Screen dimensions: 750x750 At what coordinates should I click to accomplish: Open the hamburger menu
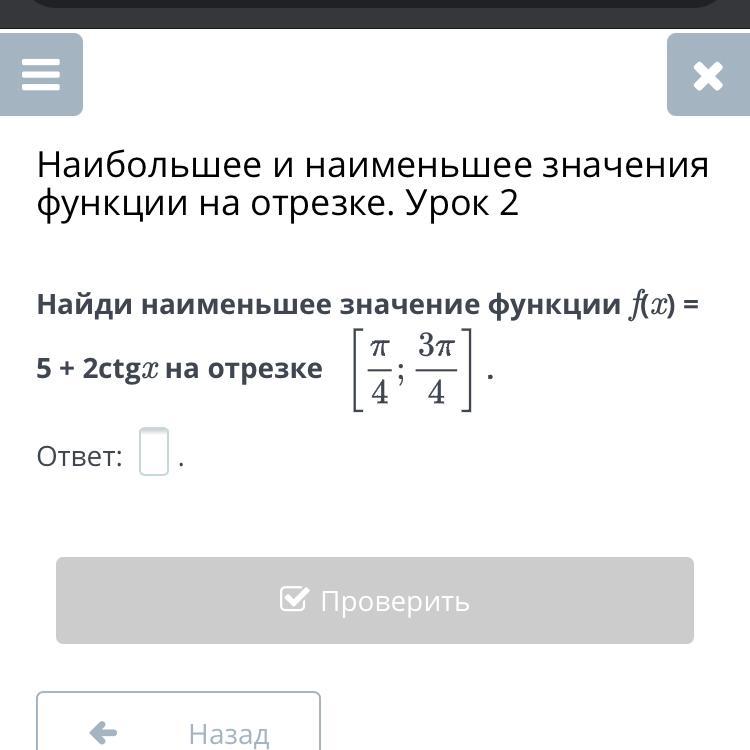point(41,75)
